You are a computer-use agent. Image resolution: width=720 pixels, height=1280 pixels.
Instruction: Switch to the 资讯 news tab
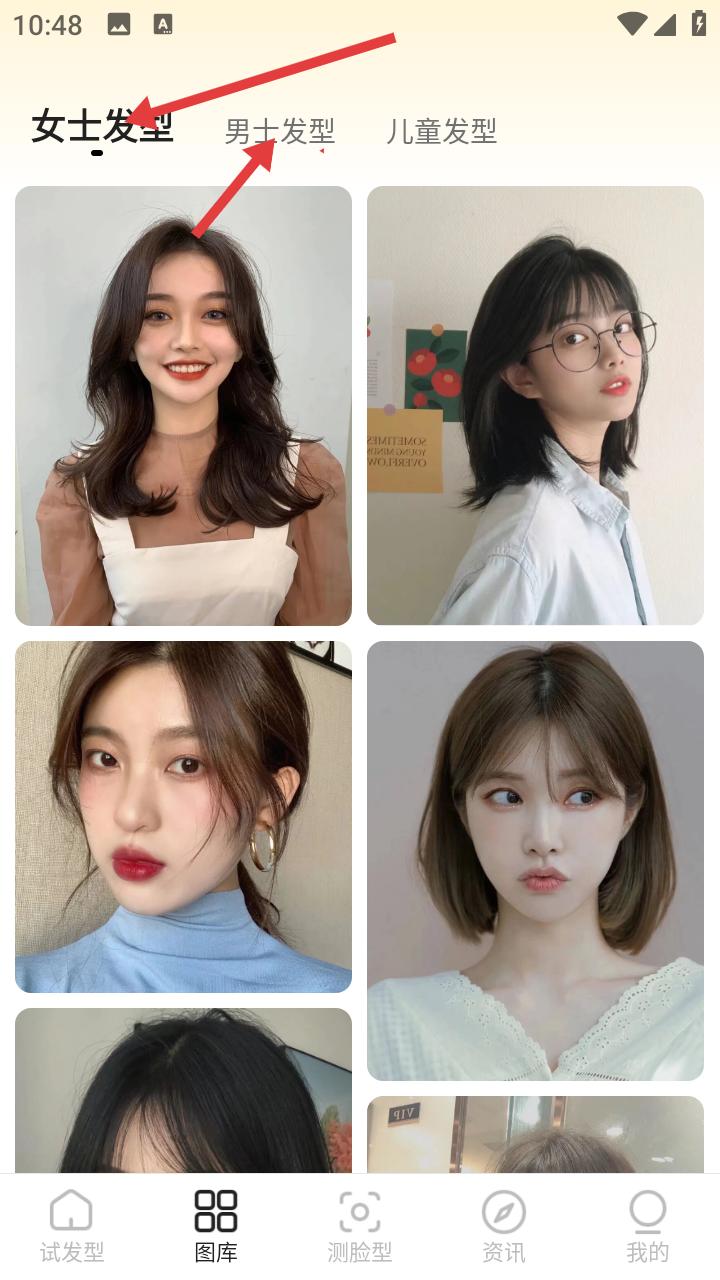(x=504, y=1226)
